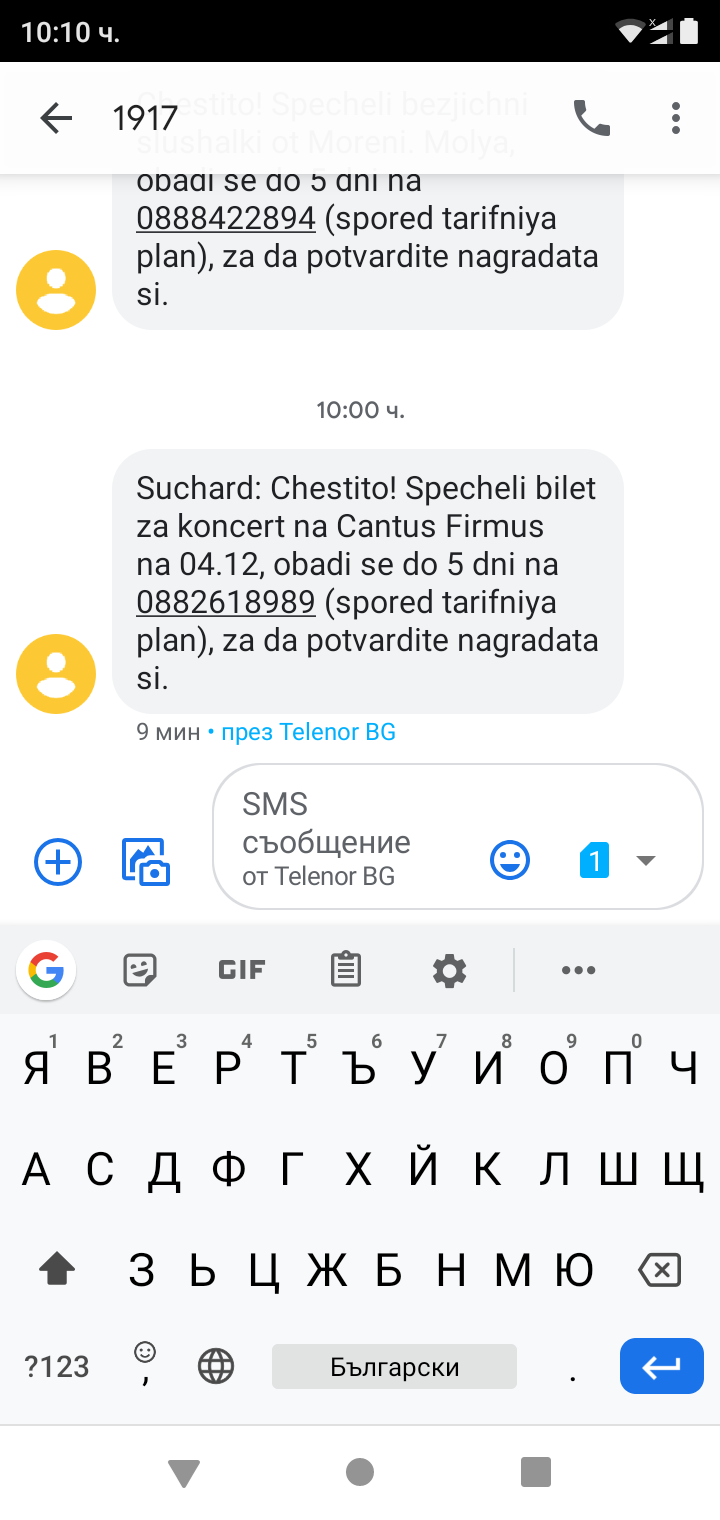
Task: Open Google search on the keyboard
Action: click(x=46, y=969)
